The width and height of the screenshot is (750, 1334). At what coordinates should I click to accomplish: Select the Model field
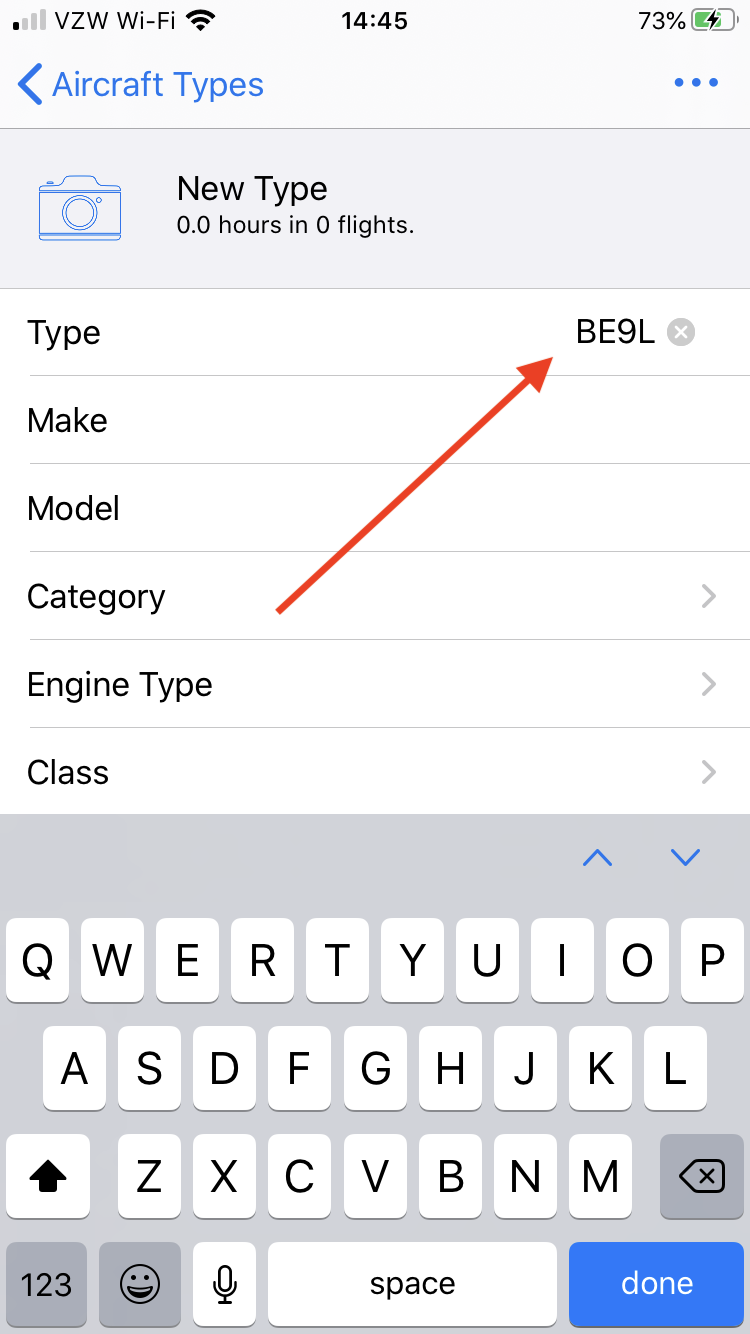pyautogui.click(x=375, y=508)
